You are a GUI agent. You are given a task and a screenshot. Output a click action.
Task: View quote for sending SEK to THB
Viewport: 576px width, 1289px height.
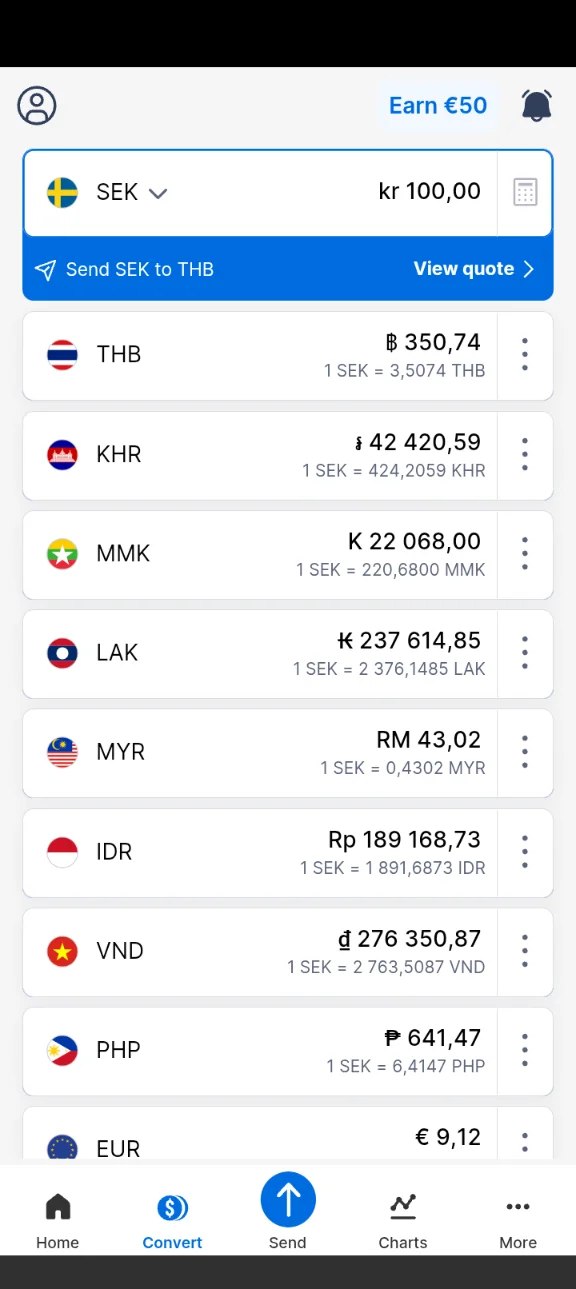474,269
